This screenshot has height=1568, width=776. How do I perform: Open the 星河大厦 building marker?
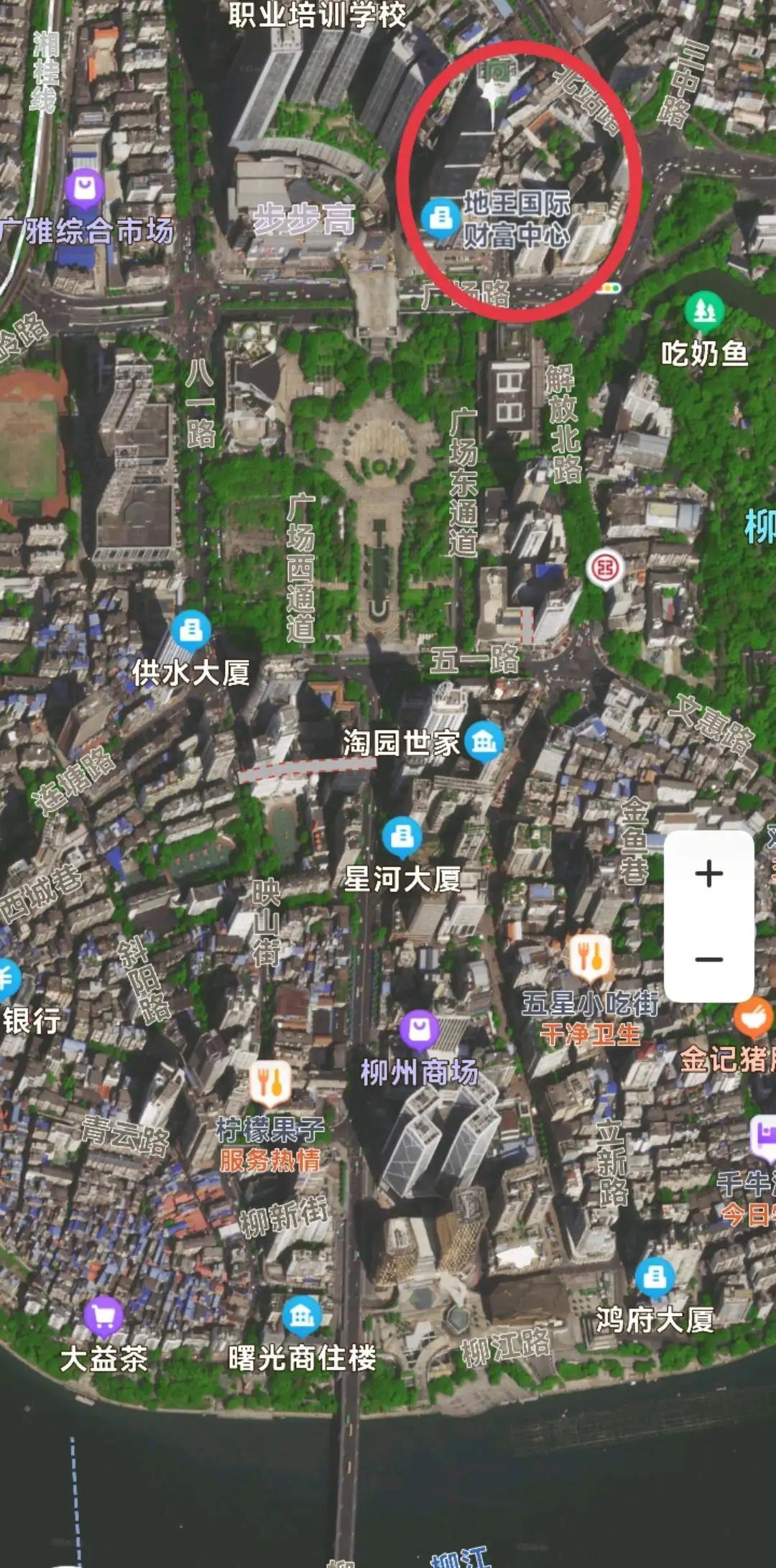point(402,836)
